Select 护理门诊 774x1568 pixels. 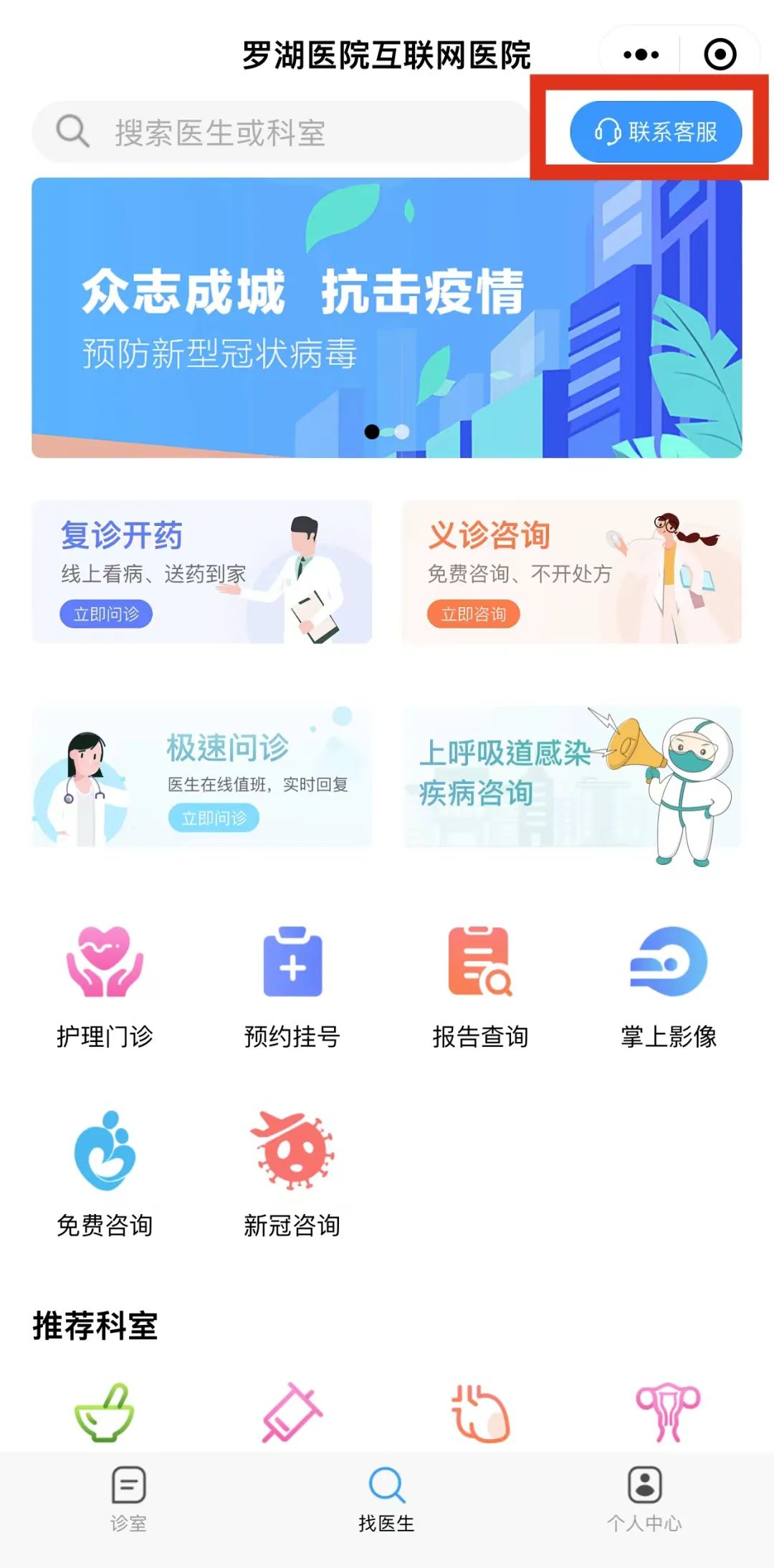tap(105, 986)
